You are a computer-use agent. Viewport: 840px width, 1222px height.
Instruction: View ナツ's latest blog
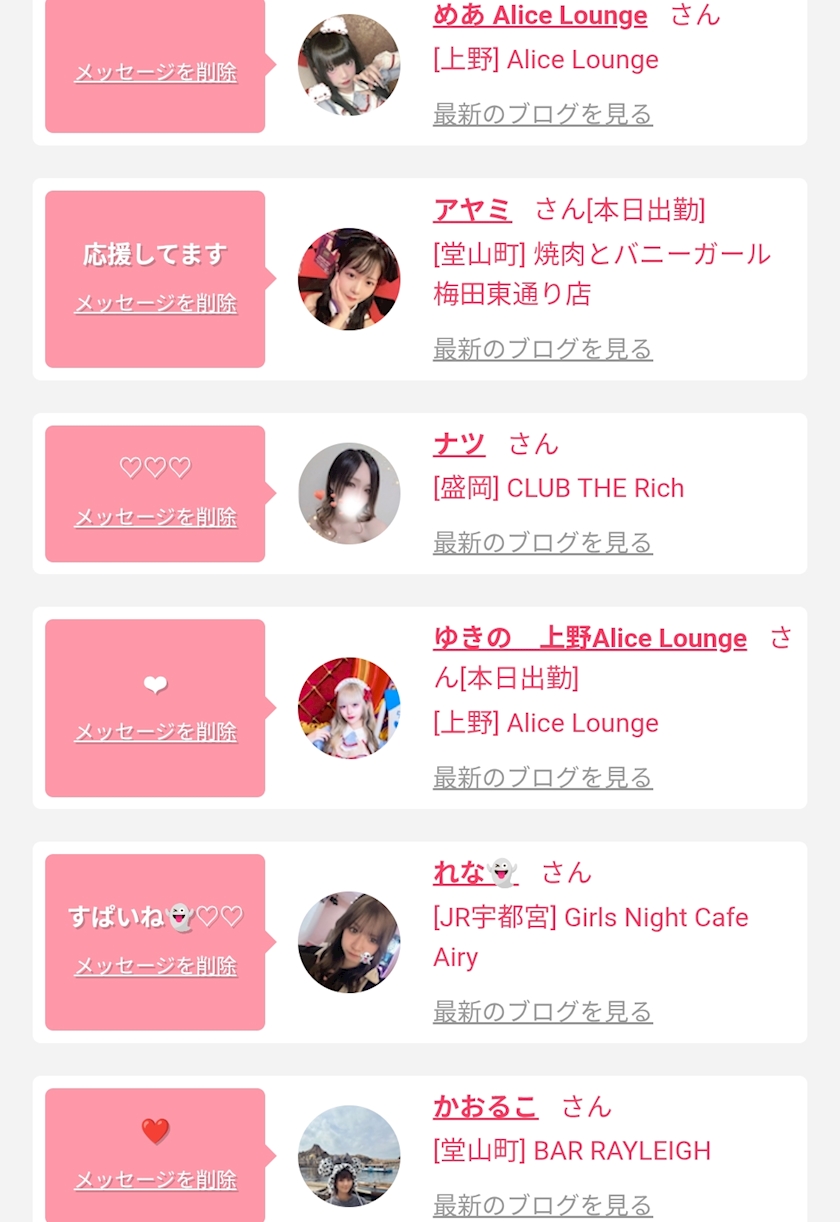pyautogui.click(x=543, y=543)
